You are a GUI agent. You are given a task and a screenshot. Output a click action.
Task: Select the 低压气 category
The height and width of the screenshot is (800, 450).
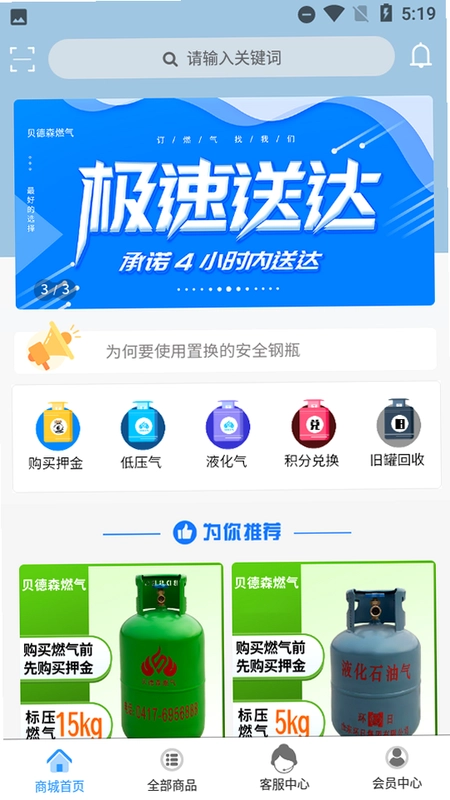(141, 436)
